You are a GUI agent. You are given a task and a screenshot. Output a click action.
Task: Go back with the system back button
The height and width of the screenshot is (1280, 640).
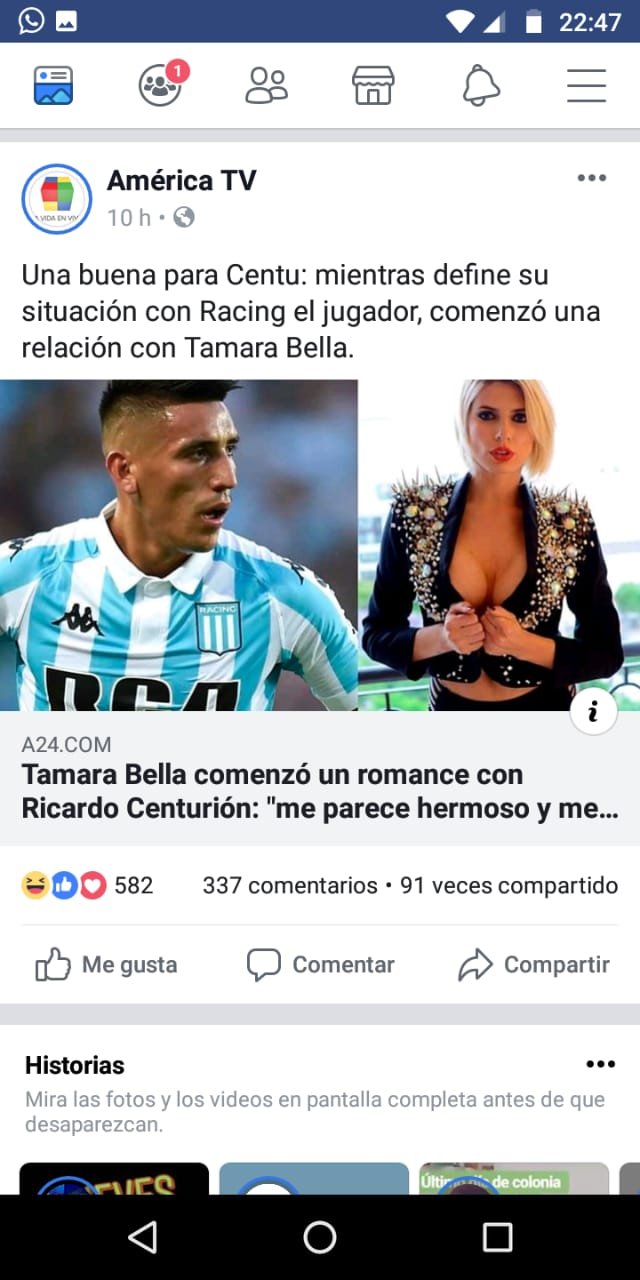pyautogui.click(x=143, y=1238)
